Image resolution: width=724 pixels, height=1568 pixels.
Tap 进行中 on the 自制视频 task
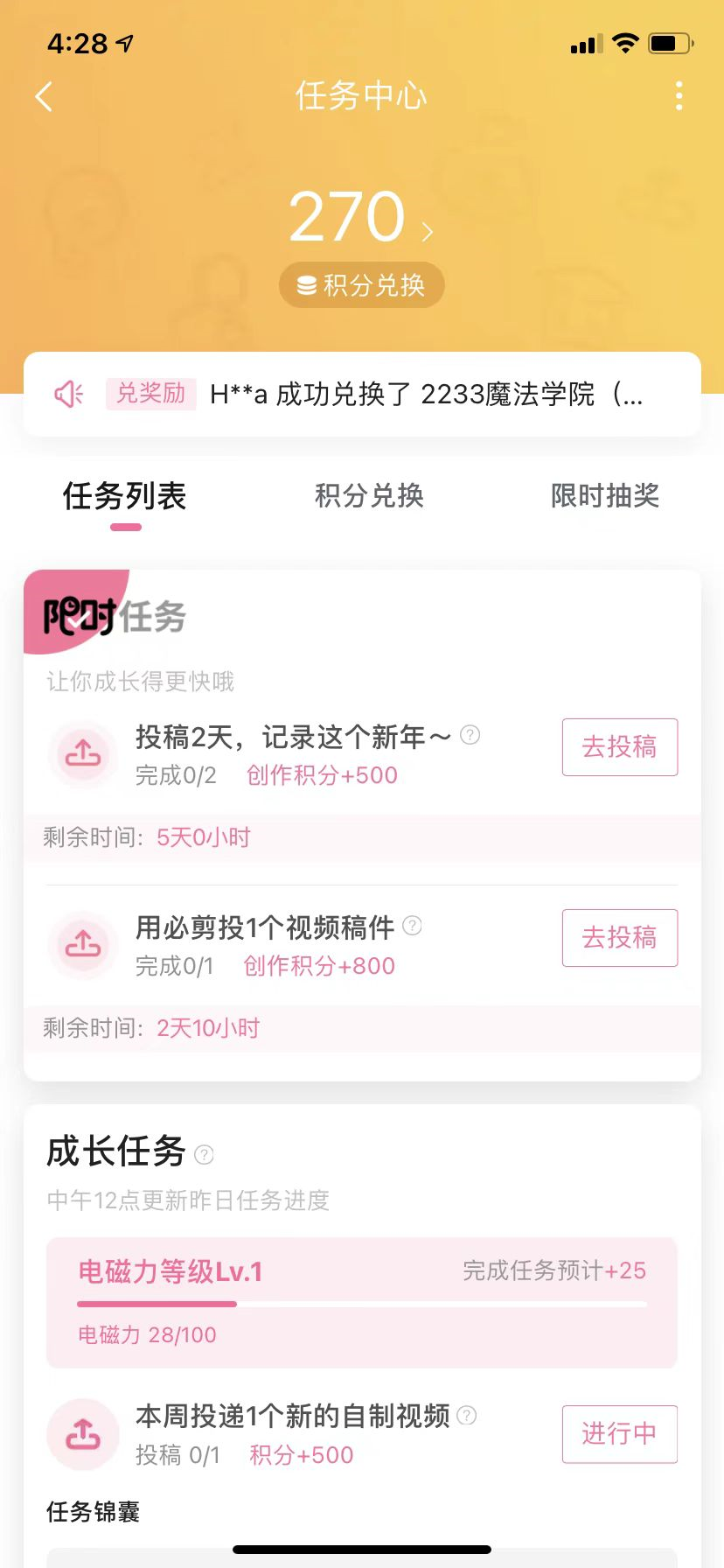click(x=619, y=1434)
